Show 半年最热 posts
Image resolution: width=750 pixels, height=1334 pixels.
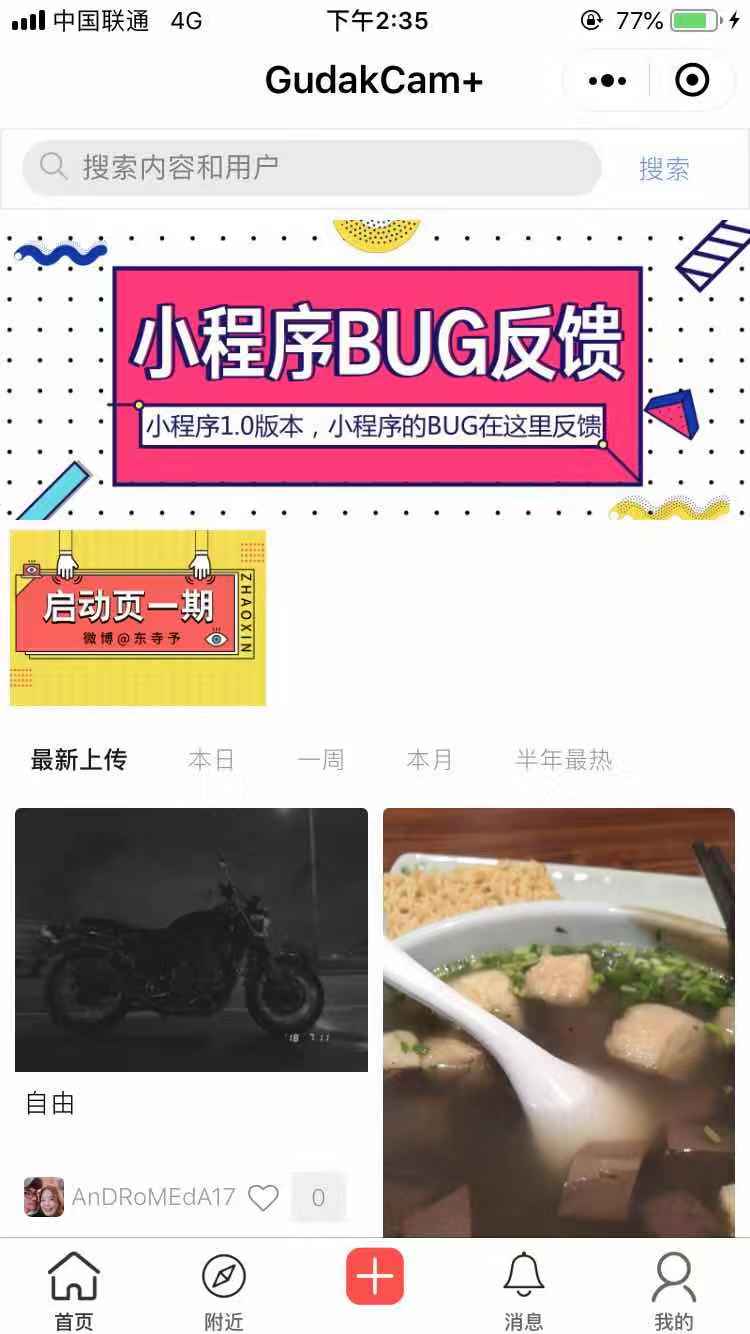point(563,760)
